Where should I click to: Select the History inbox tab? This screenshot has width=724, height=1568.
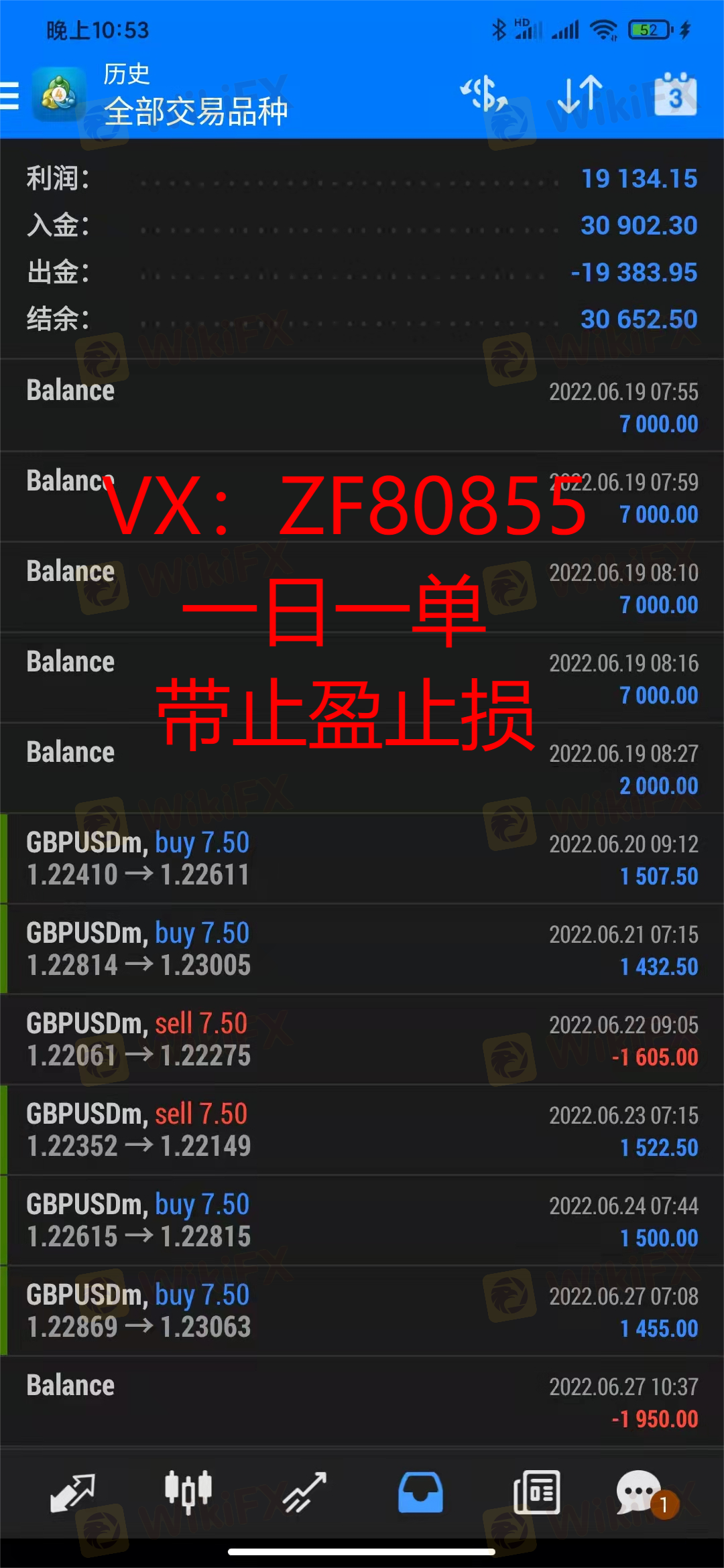420,1493
